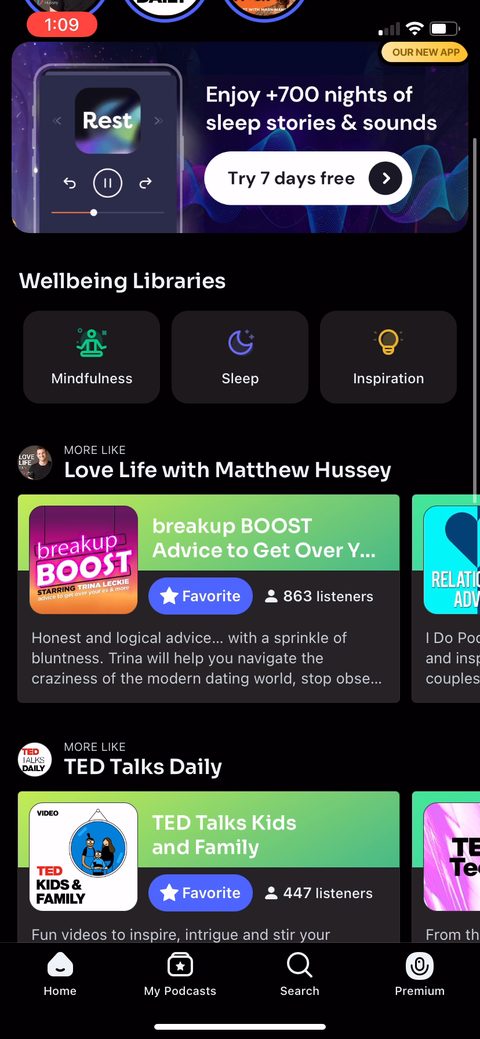Open the Premium tab
Viewport: 480px width, 1039px height.
pos(420,975)
